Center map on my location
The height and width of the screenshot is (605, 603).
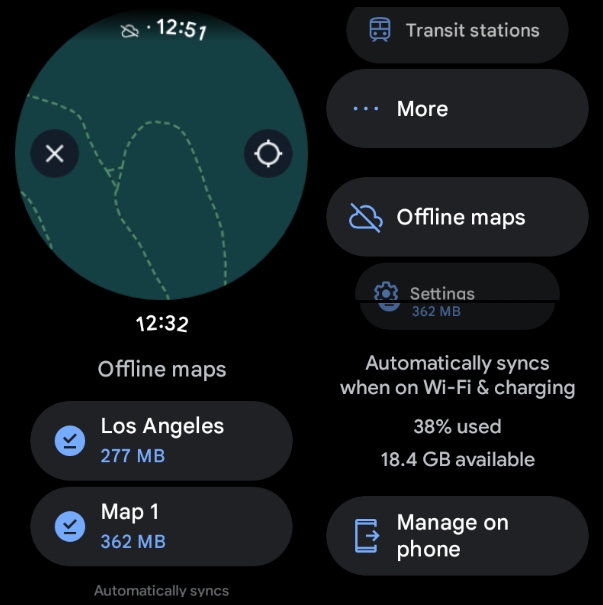pos(268,153)
